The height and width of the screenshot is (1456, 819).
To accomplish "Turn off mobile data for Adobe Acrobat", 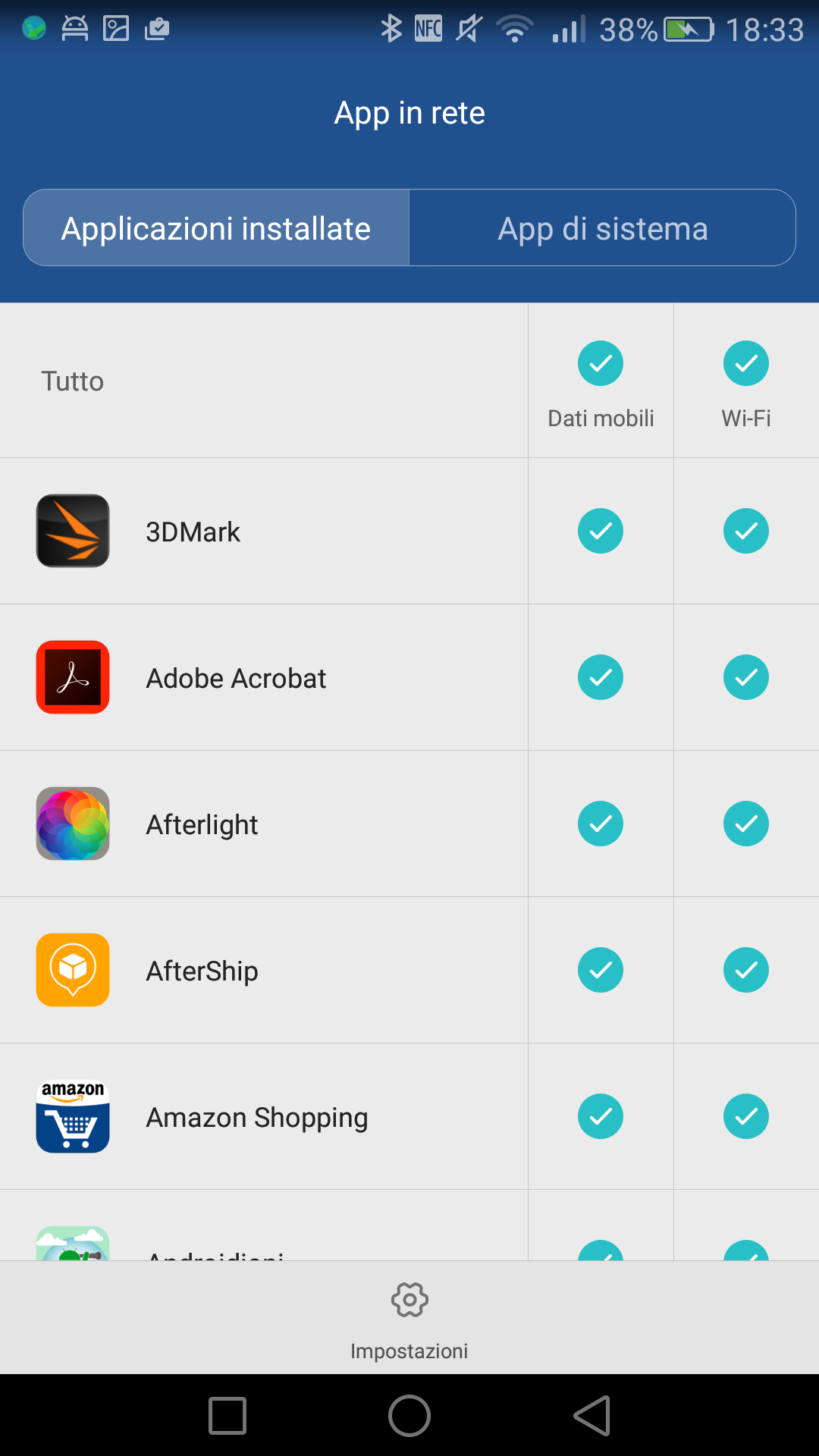I will click(x=601, y=677).
